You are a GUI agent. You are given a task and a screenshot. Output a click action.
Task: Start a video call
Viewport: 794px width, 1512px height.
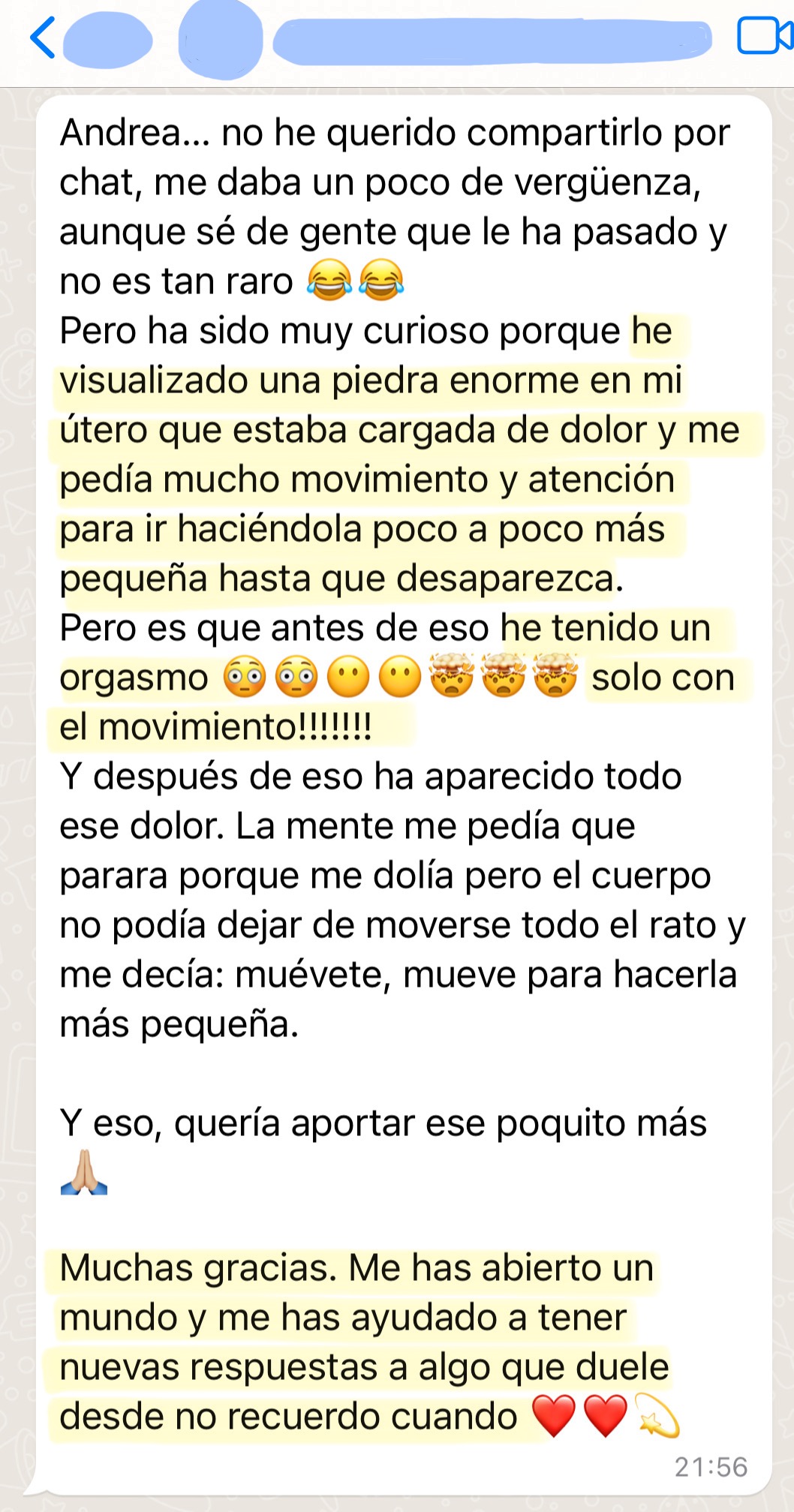click(763, 36)
